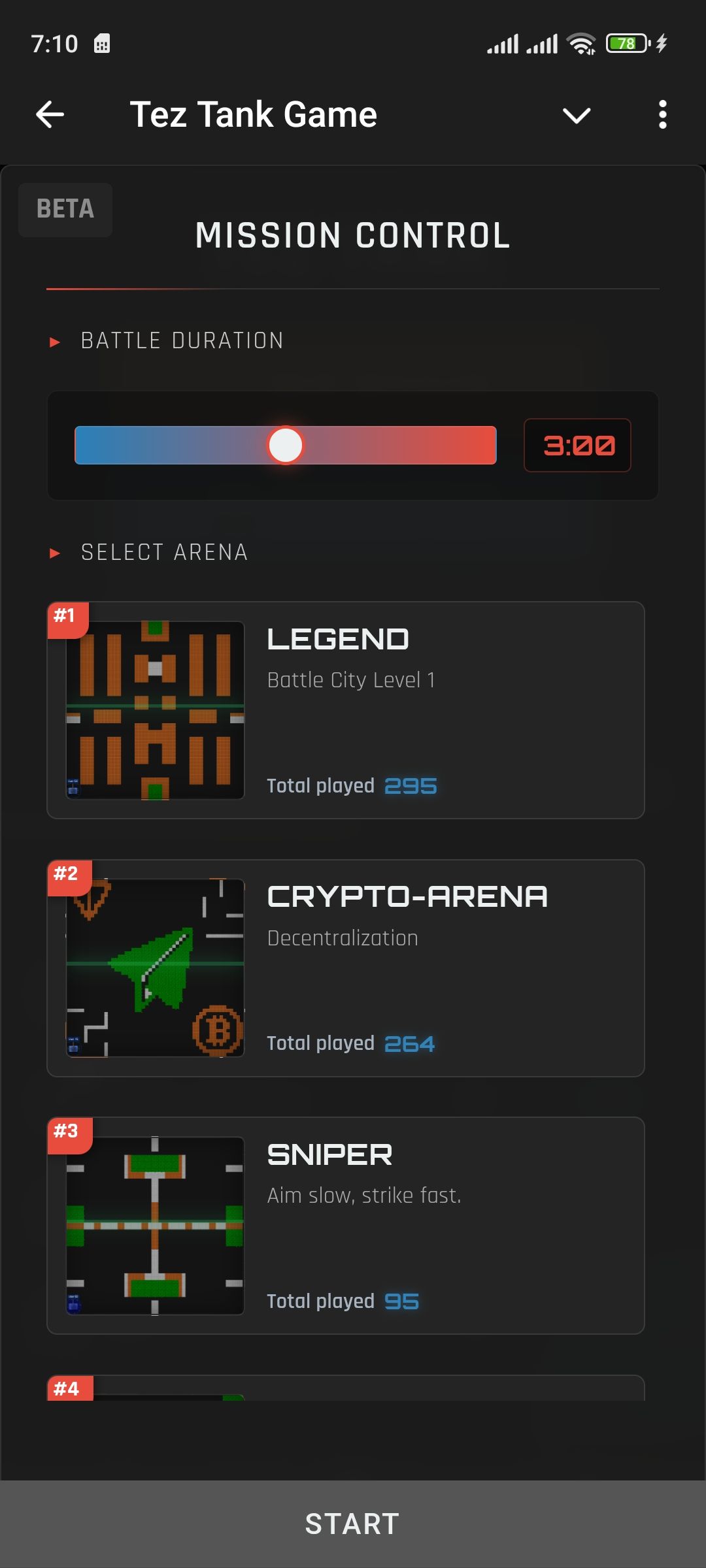The height and width of the screenshot is (1568, 706).
Task: Start the battle
Action: pyautogui.click(x=353, y=1524)
